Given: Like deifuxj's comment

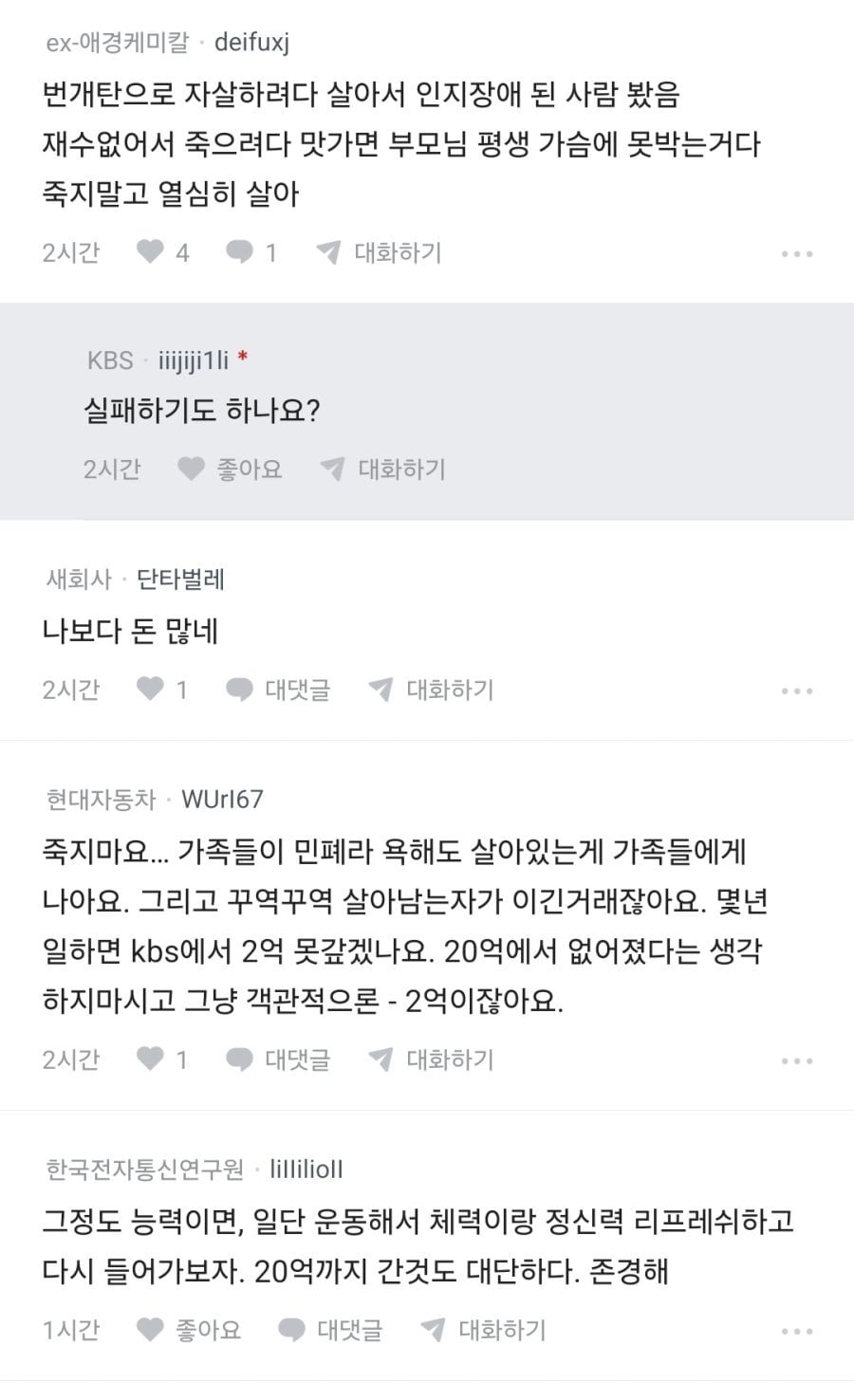Looking at the screenshot, I should coord(162,252).
